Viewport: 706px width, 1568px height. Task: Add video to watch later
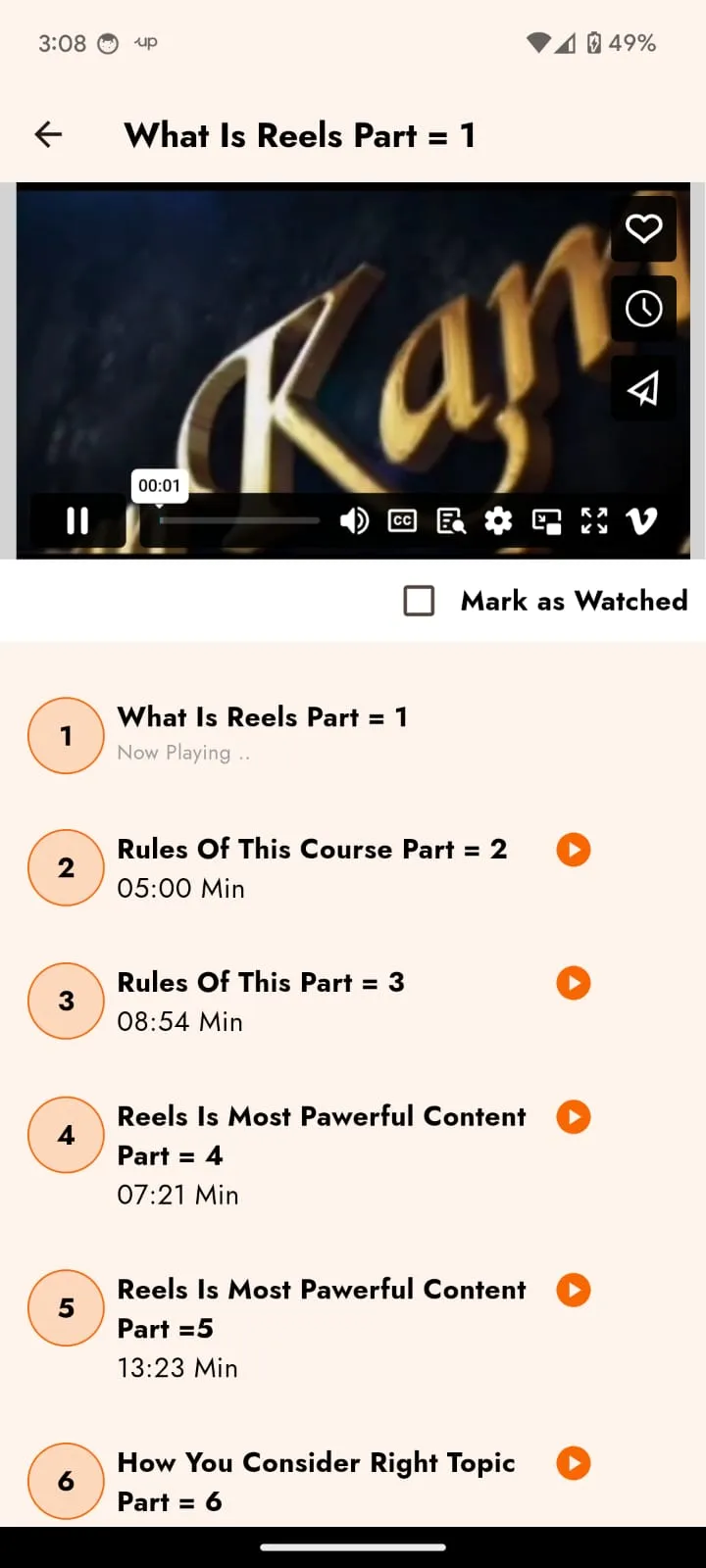pyautogui.click(x=643, y=309)
